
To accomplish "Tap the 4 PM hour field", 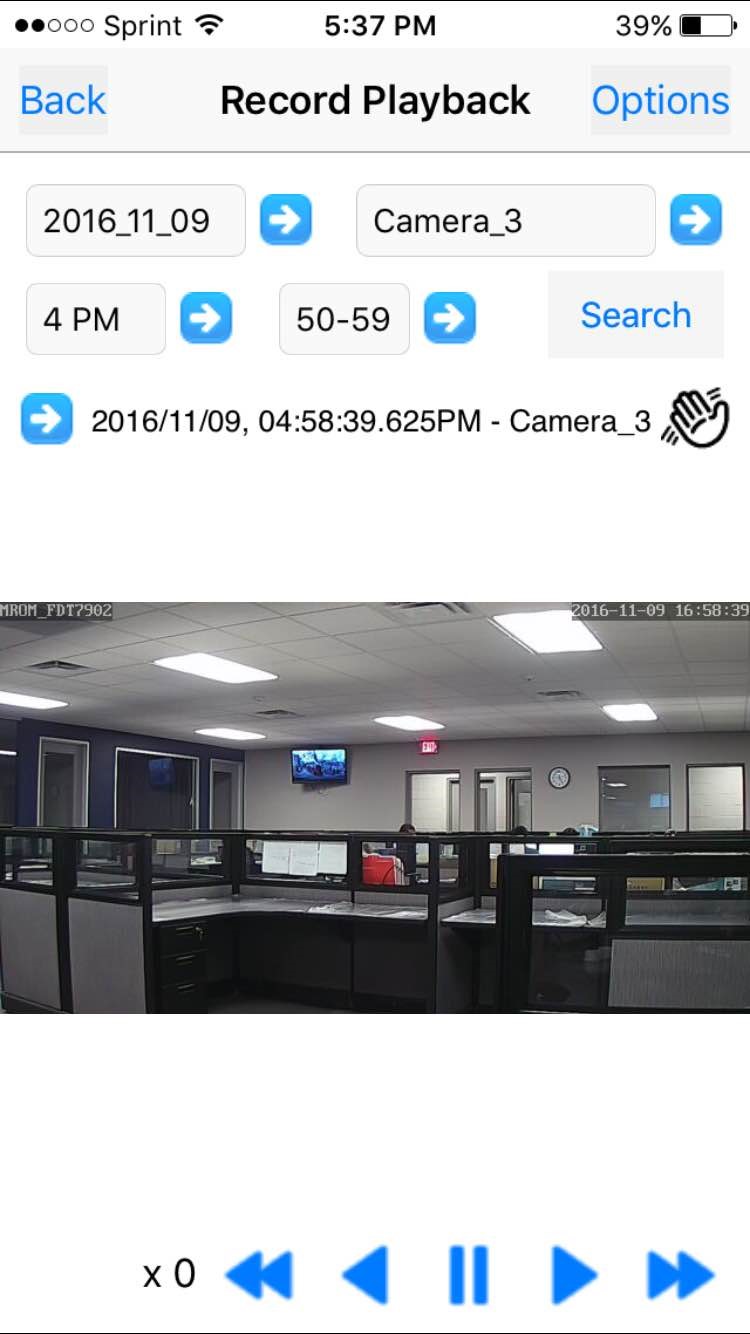I will click(95, 319).
